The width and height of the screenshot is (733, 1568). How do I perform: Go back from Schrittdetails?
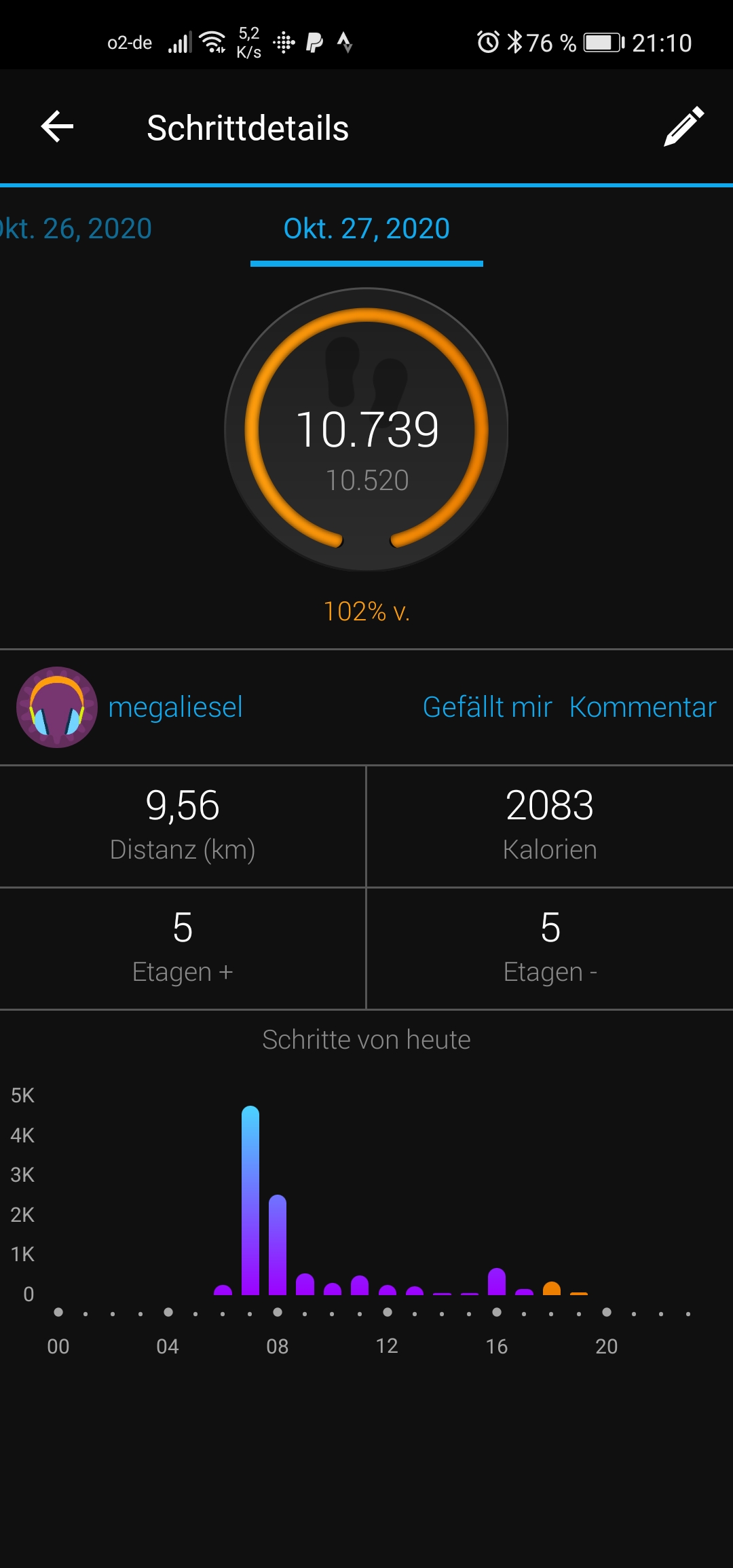pos(57,127)
